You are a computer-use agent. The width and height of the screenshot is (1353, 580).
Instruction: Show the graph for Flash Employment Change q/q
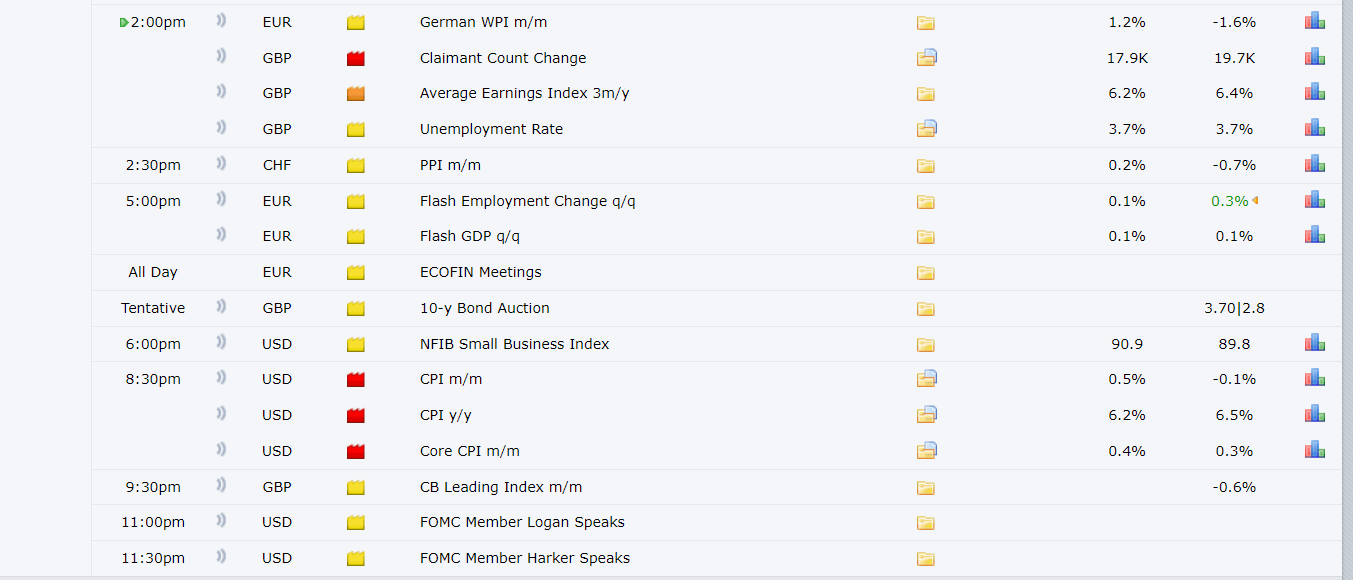click(x=1314, y=200)
